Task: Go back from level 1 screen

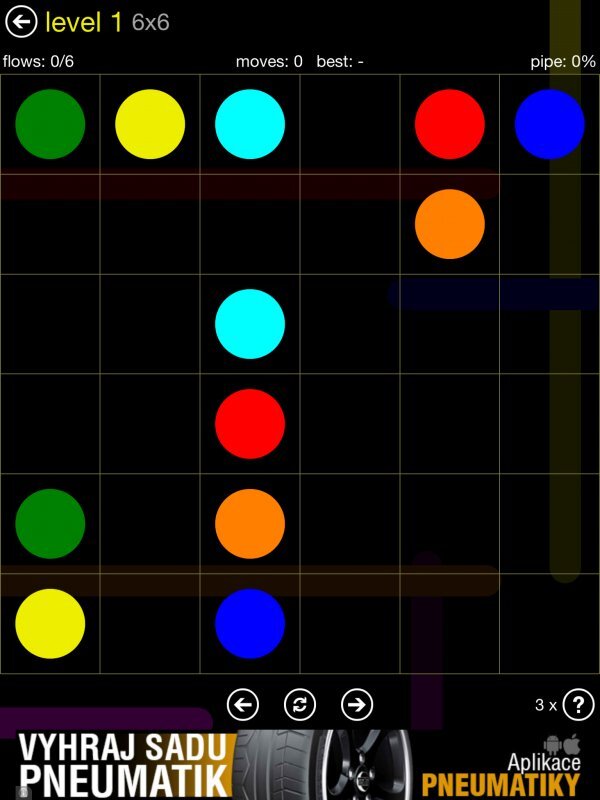Action: click(21, 22)
